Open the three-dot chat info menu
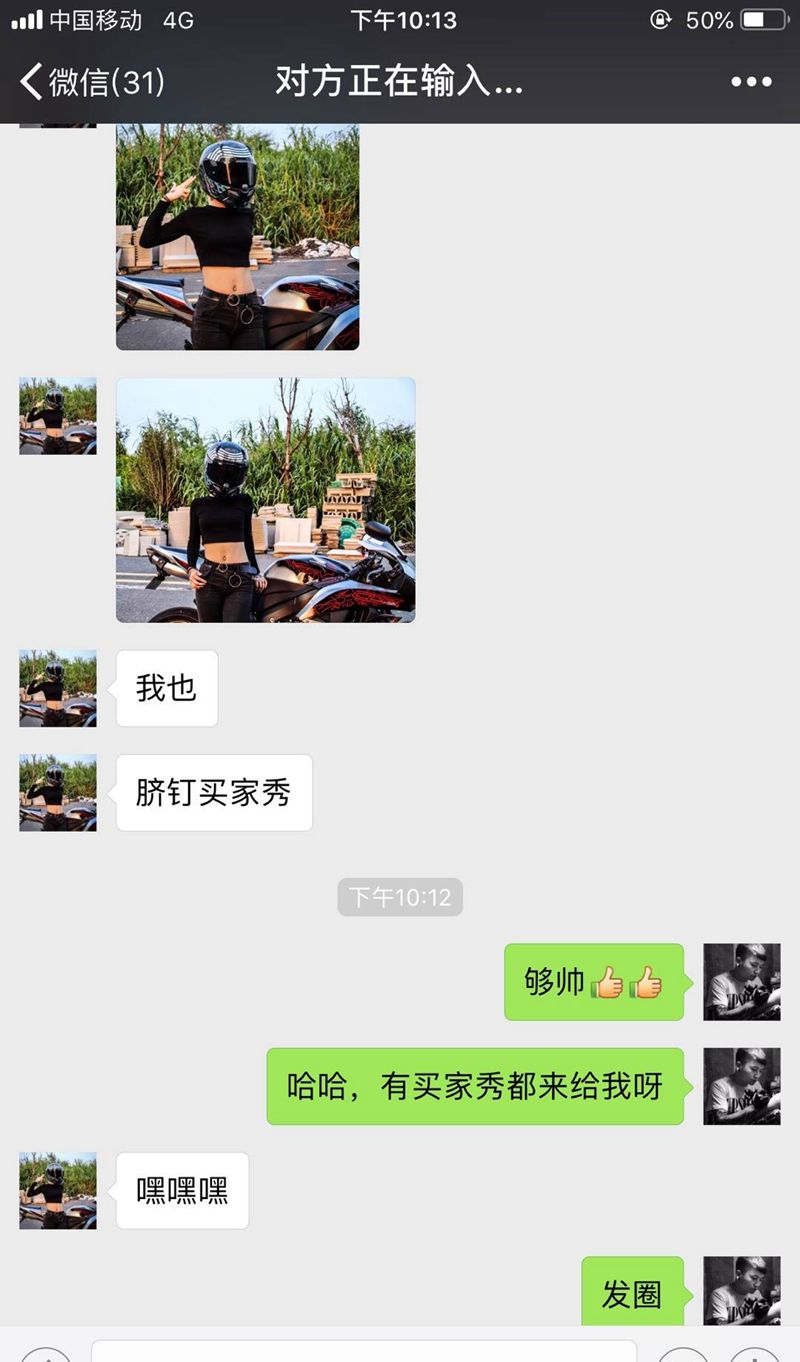 751,81
